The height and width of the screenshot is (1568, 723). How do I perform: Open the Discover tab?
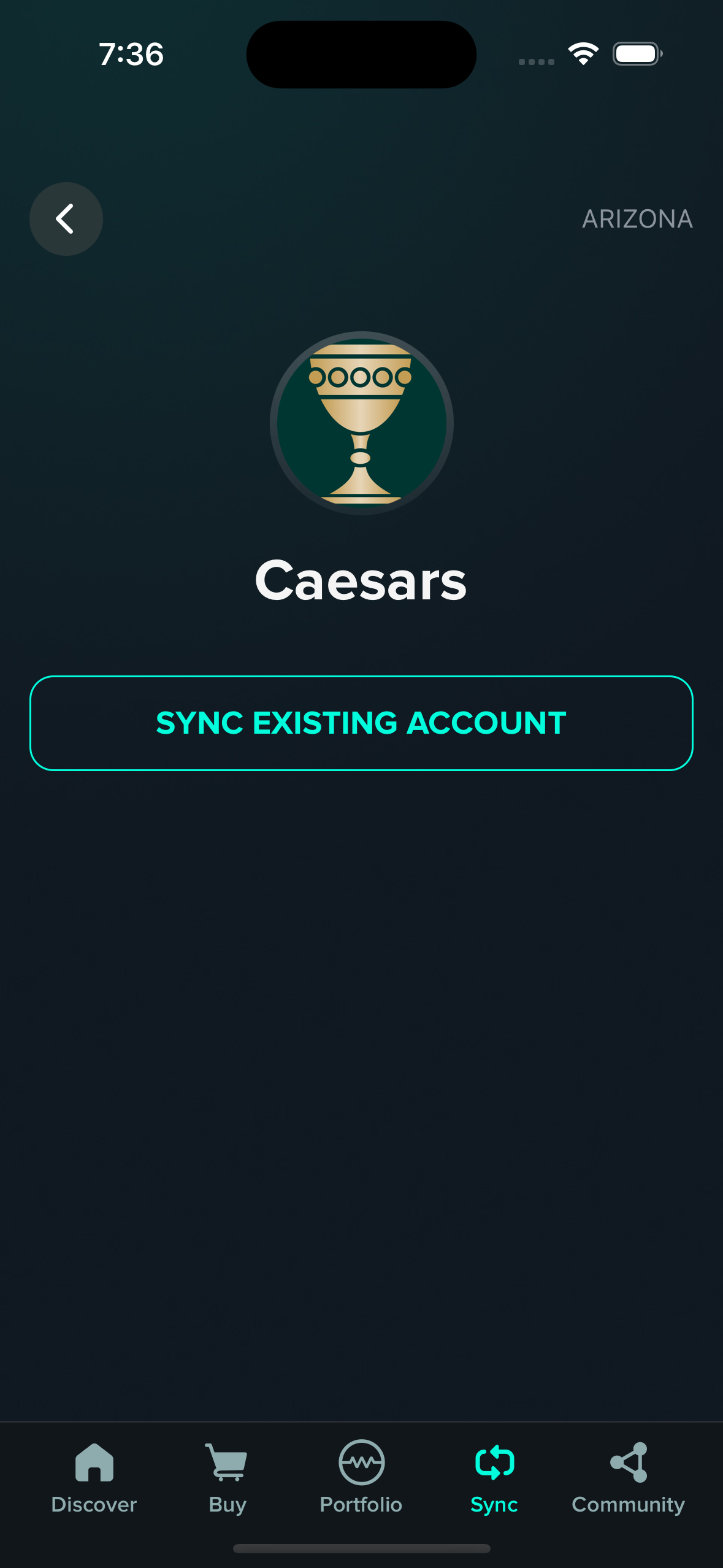pos(94,1478)
